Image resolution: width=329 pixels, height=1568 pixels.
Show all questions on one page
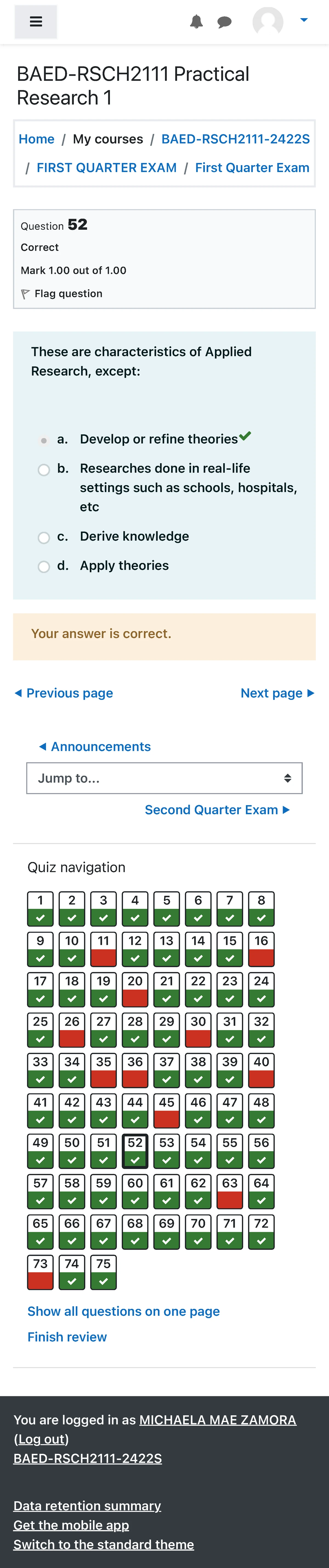(x=123, y=1311)
